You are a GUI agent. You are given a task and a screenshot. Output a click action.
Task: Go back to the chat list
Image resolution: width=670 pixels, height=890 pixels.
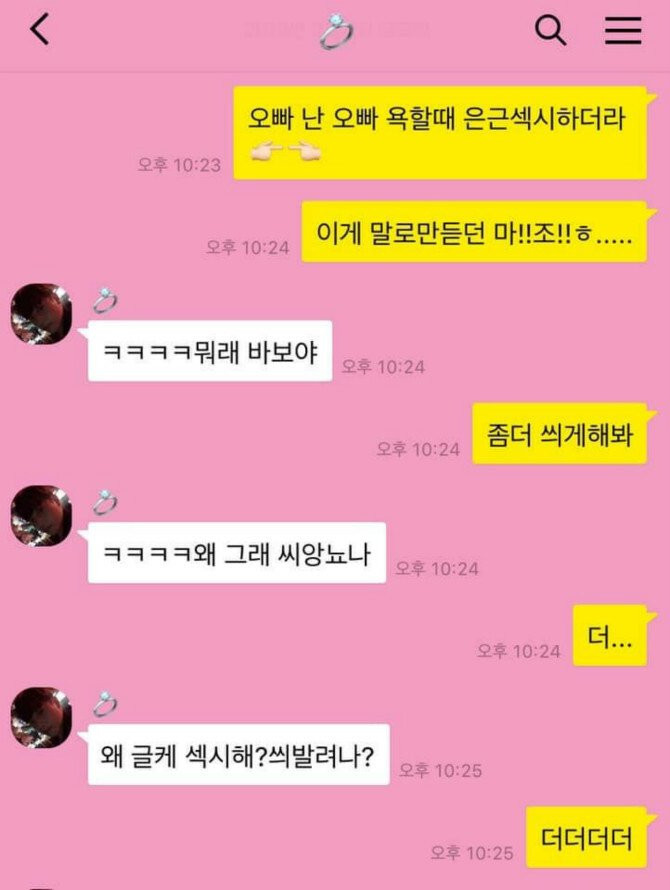point(39,31)
